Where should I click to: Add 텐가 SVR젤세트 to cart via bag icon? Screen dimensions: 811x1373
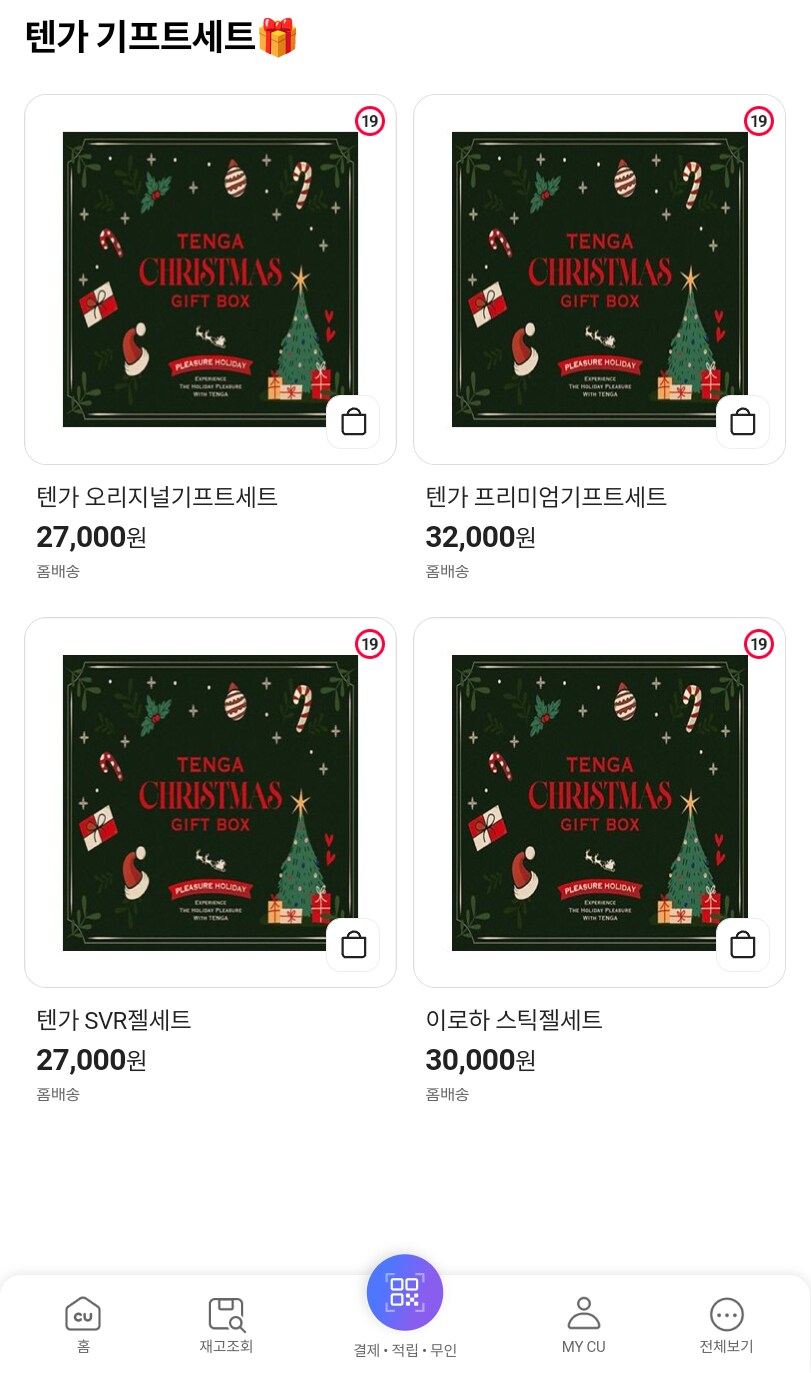click(x=353, y=945)
